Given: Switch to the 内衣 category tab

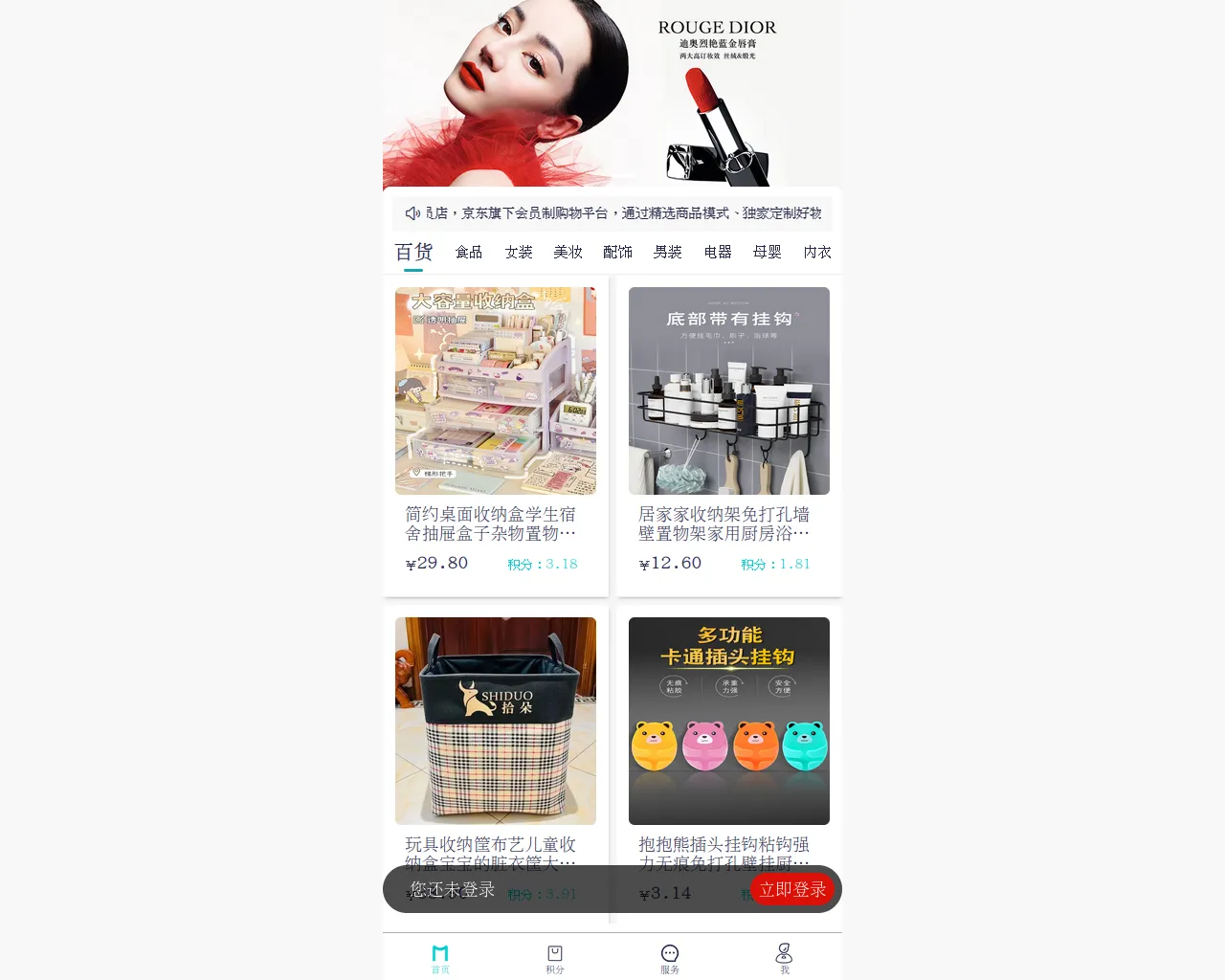Looking at the screenshot, I should coord(816,252).
